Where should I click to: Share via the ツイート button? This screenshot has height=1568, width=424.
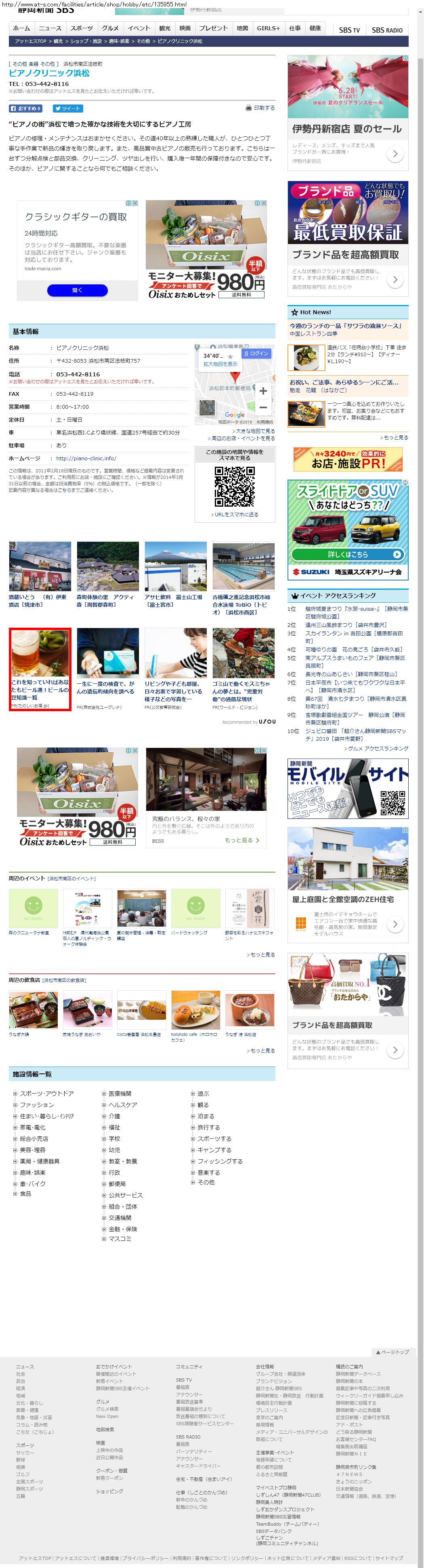pos(66,109)
